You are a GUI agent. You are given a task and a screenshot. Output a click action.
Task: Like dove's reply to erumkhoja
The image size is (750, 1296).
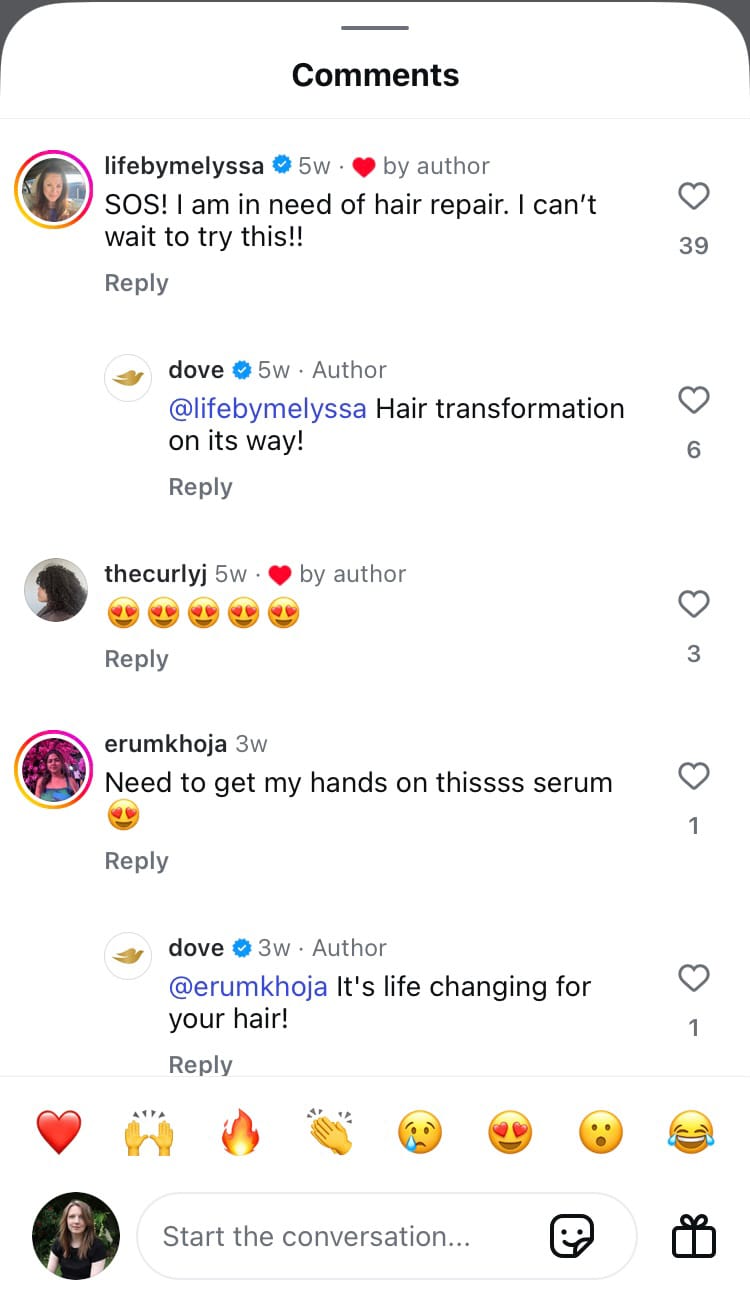click(x=693, y=978)
